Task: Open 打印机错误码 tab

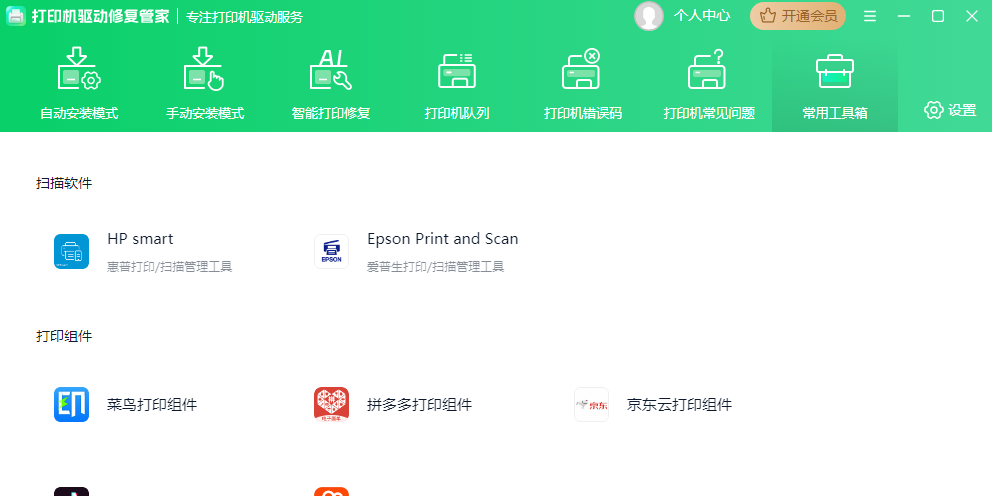Action: point(583,85)
